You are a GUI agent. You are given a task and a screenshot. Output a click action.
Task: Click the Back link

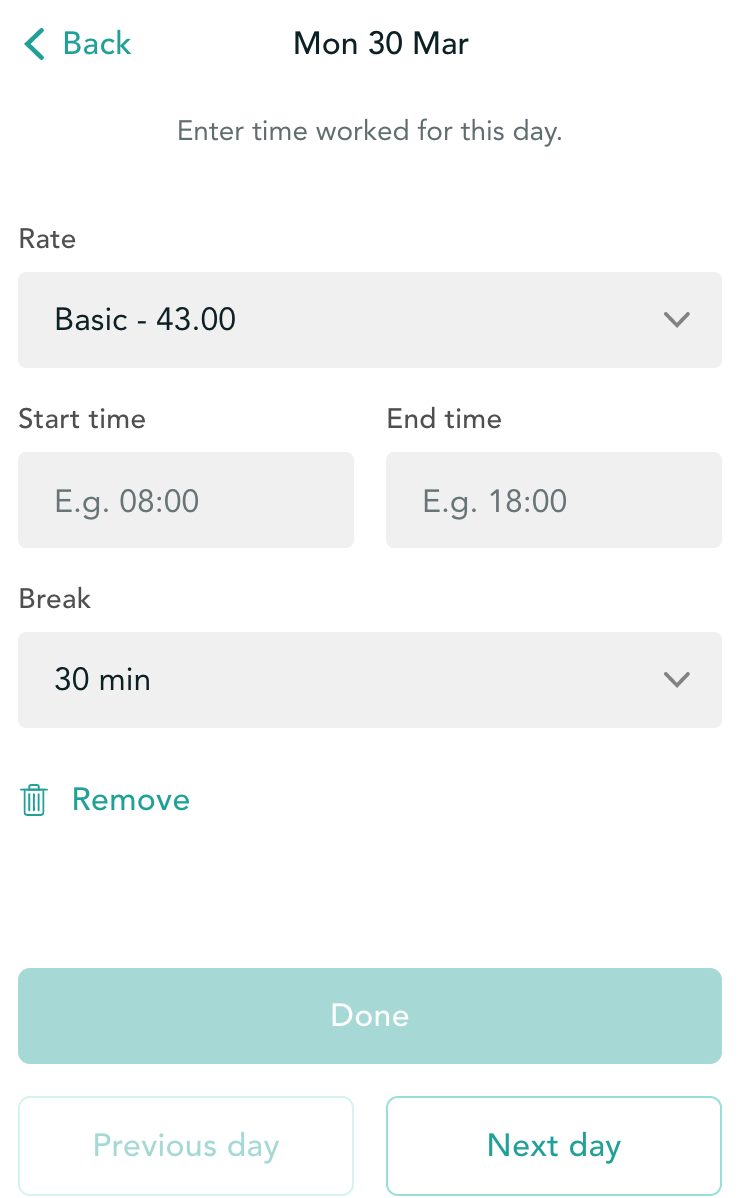pyautogui.click(x=97, y=44)
